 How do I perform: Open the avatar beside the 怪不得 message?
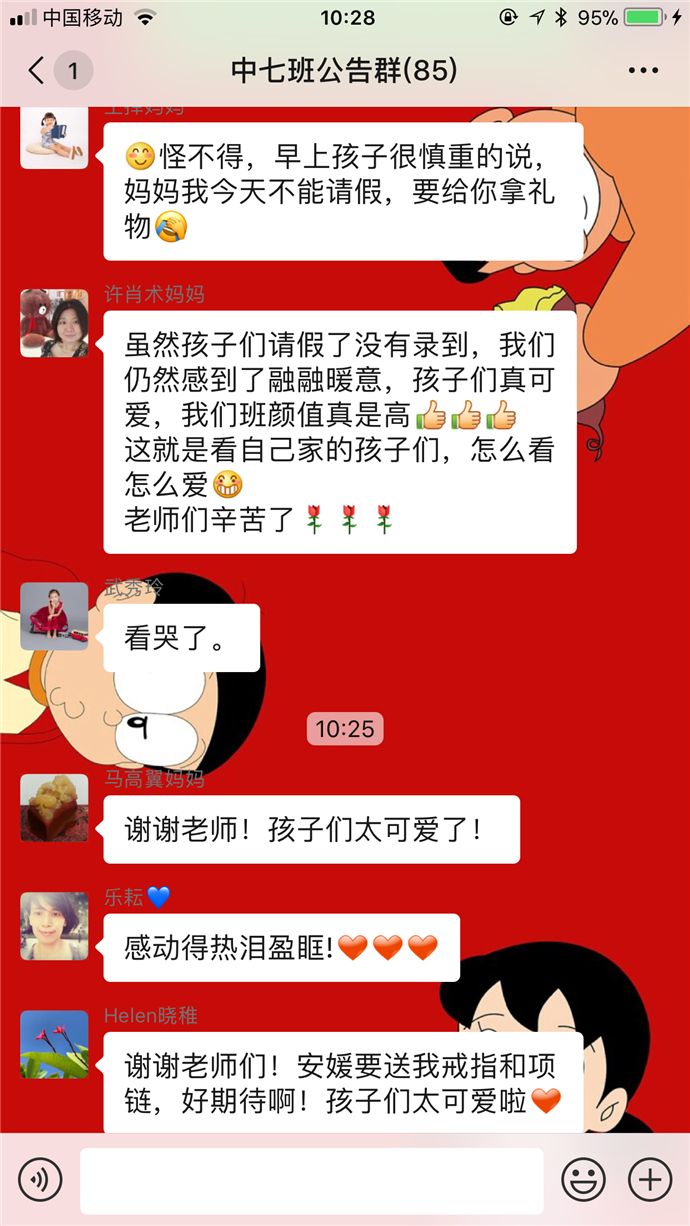point(54,136)
